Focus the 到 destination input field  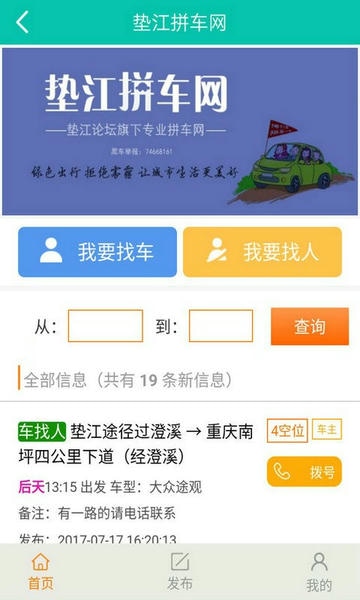[221, 326]
